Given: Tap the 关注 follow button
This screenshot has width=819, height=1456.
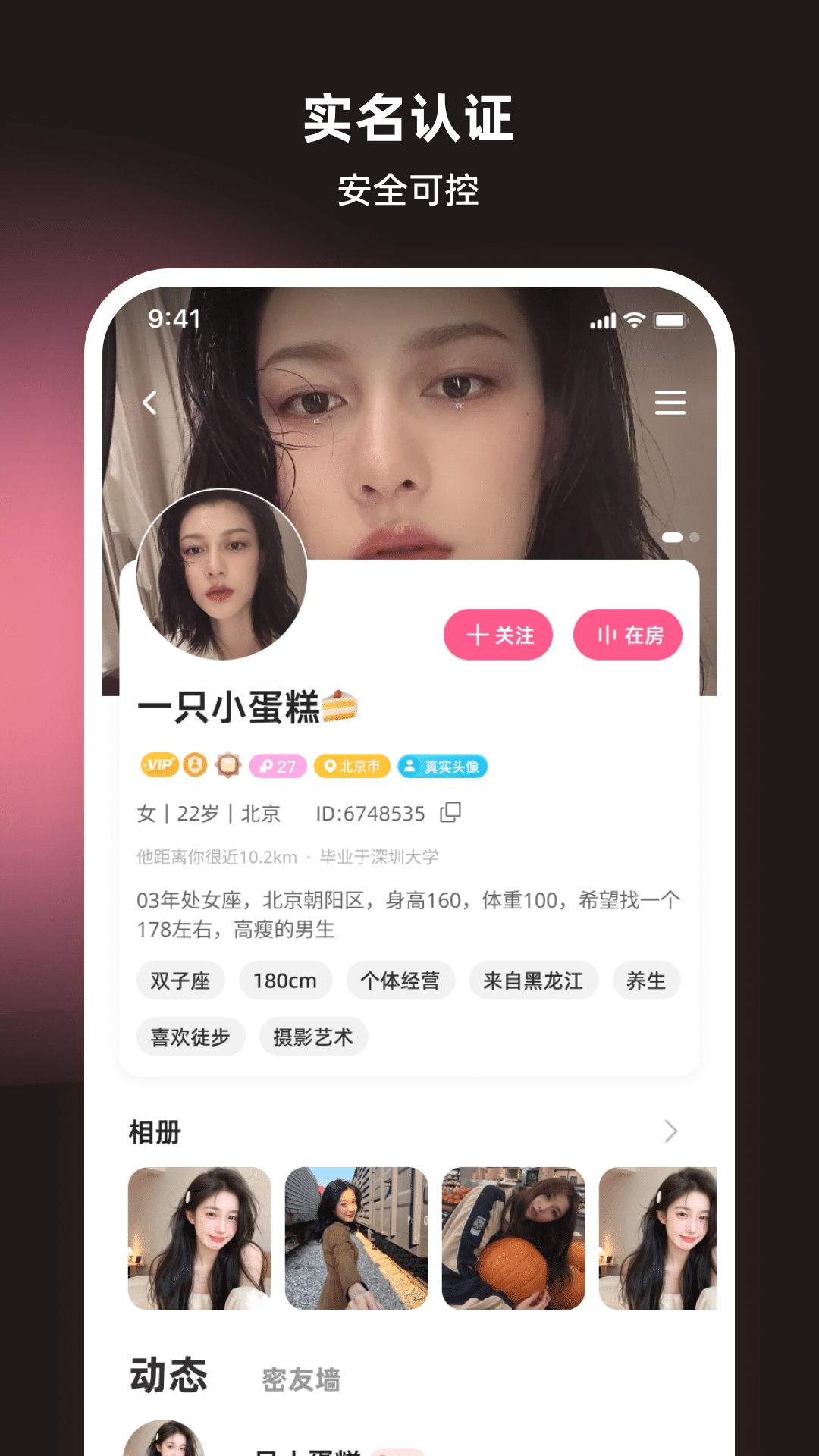Looking at the screenshot, I should tap(498, 635).
